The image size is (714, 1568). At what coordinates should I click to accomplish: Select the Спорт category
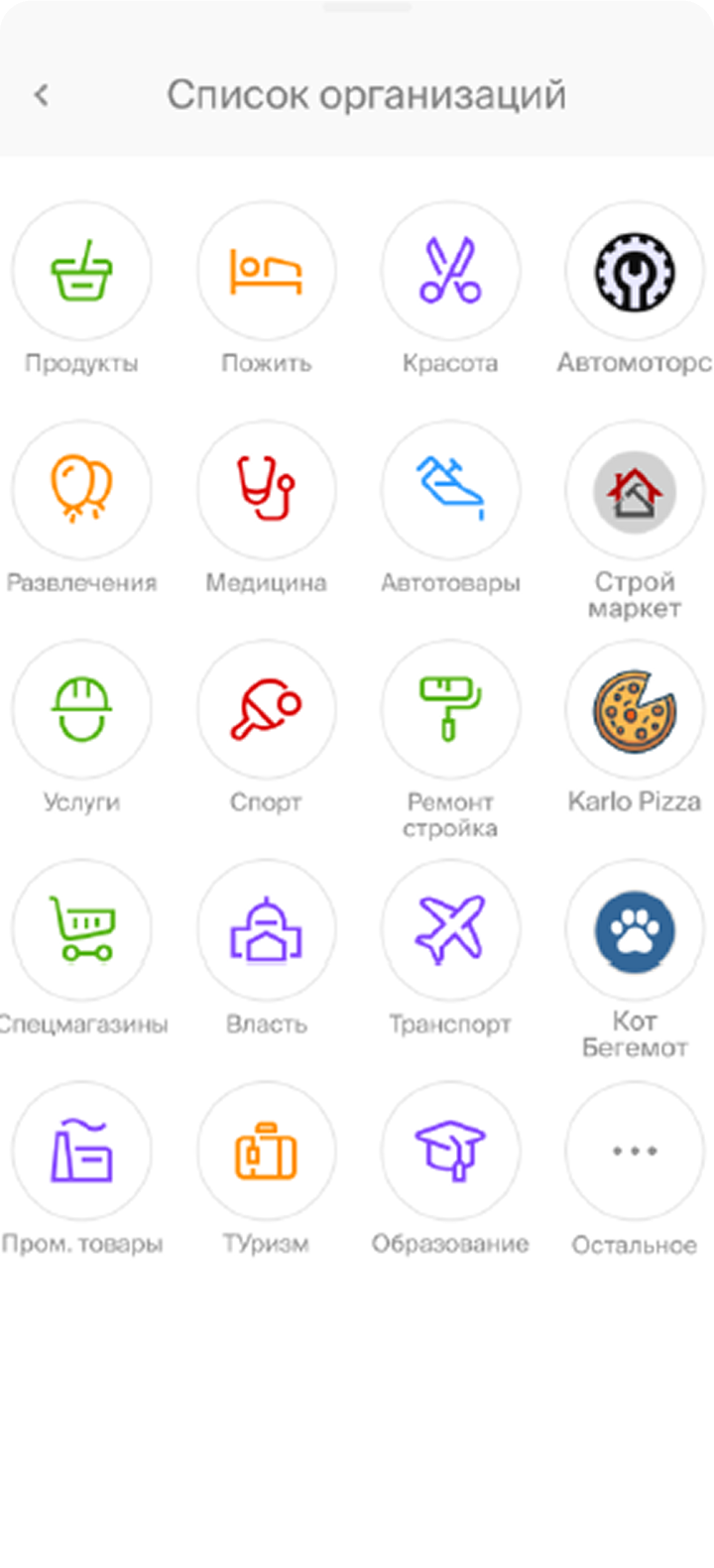266,709
